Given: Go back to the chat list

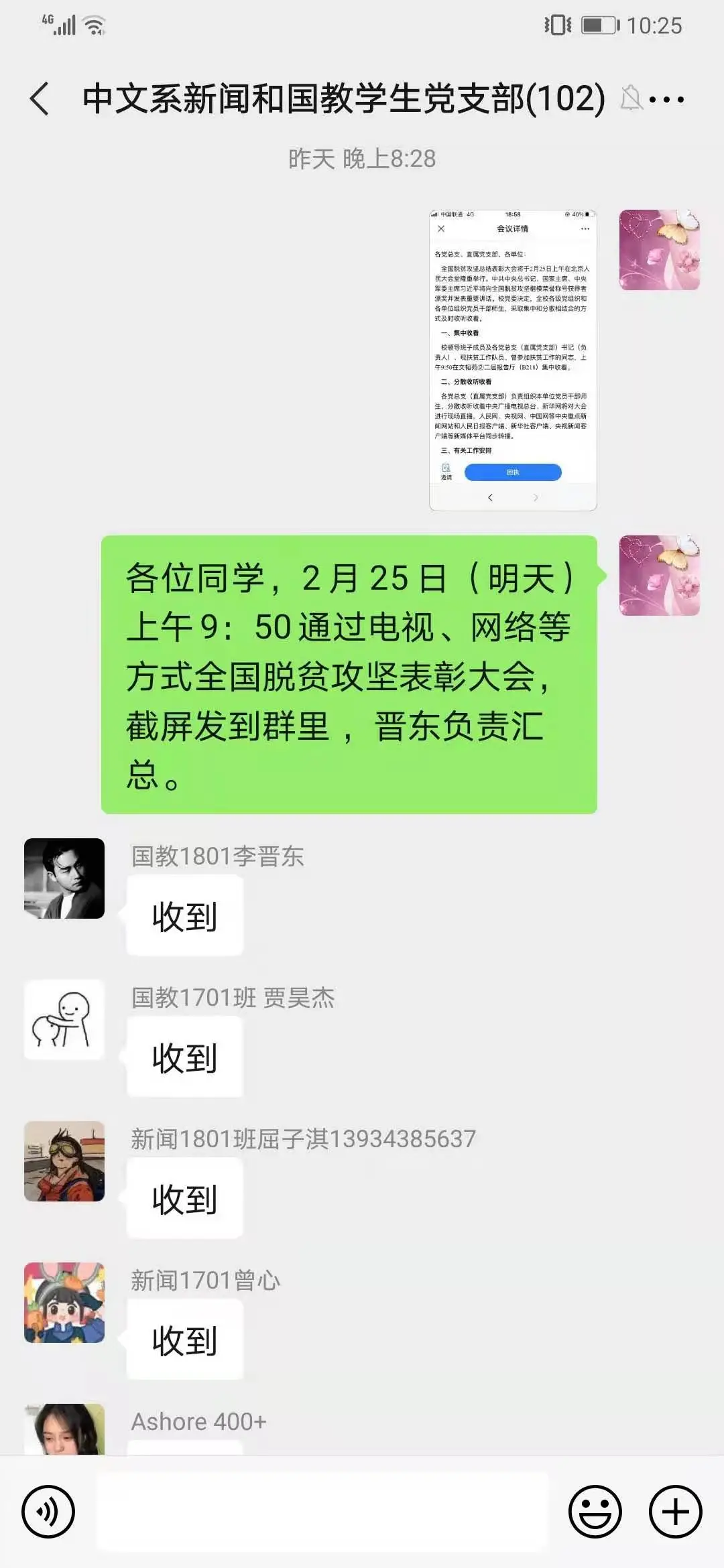Looking at the screenshot, I should [x=40, y=99].
